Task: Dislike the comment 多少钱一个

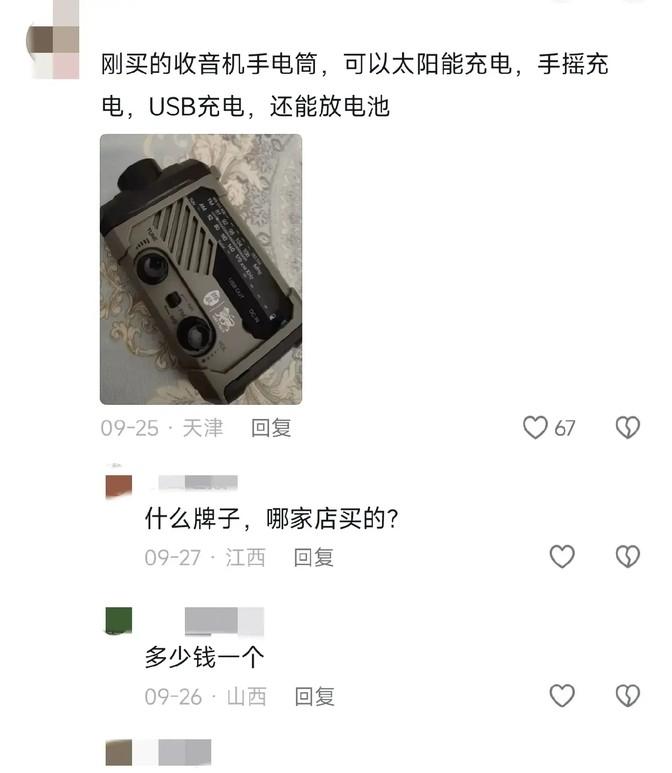Action: tap(627, 696)
